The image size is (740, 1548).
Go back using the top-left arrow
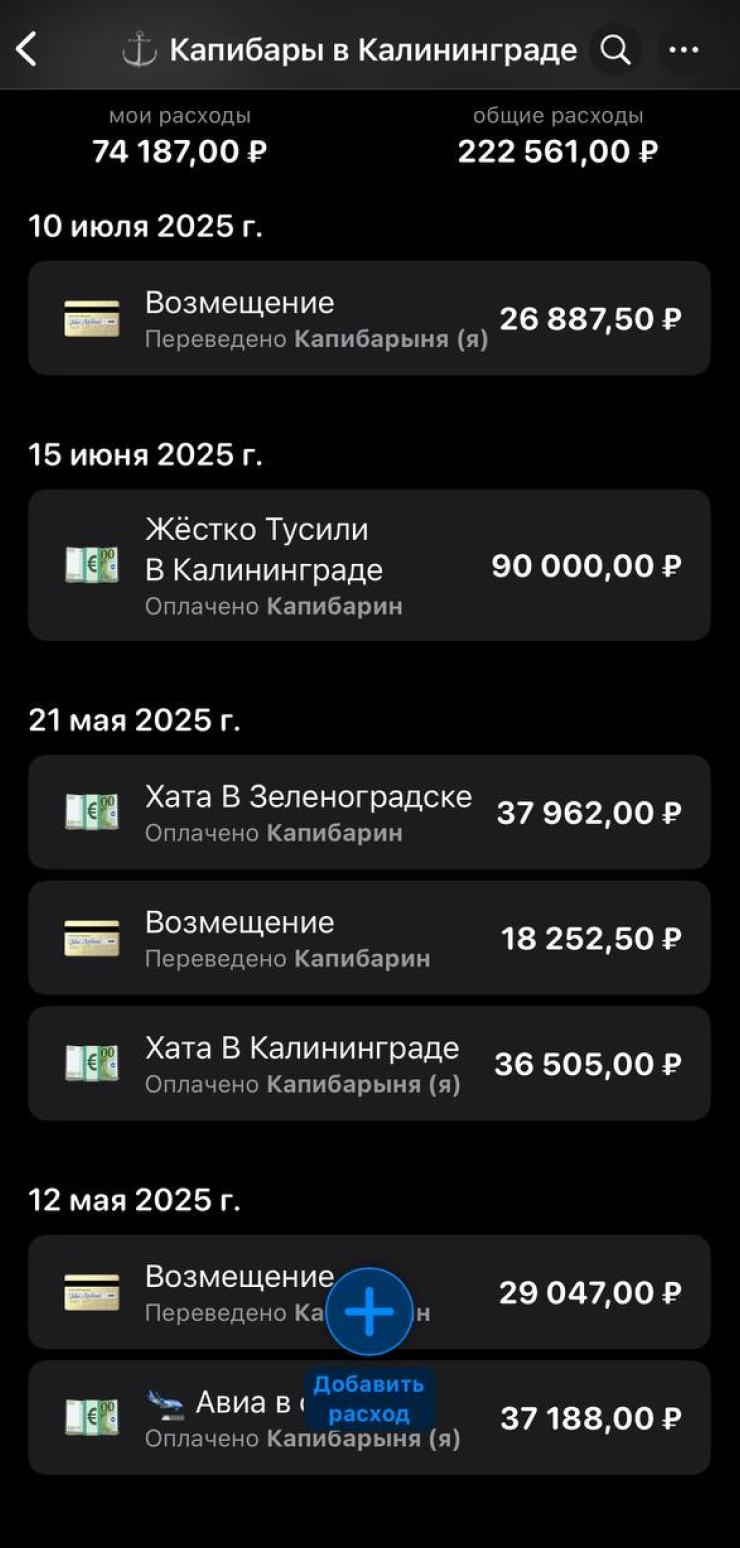coord(27,49)
